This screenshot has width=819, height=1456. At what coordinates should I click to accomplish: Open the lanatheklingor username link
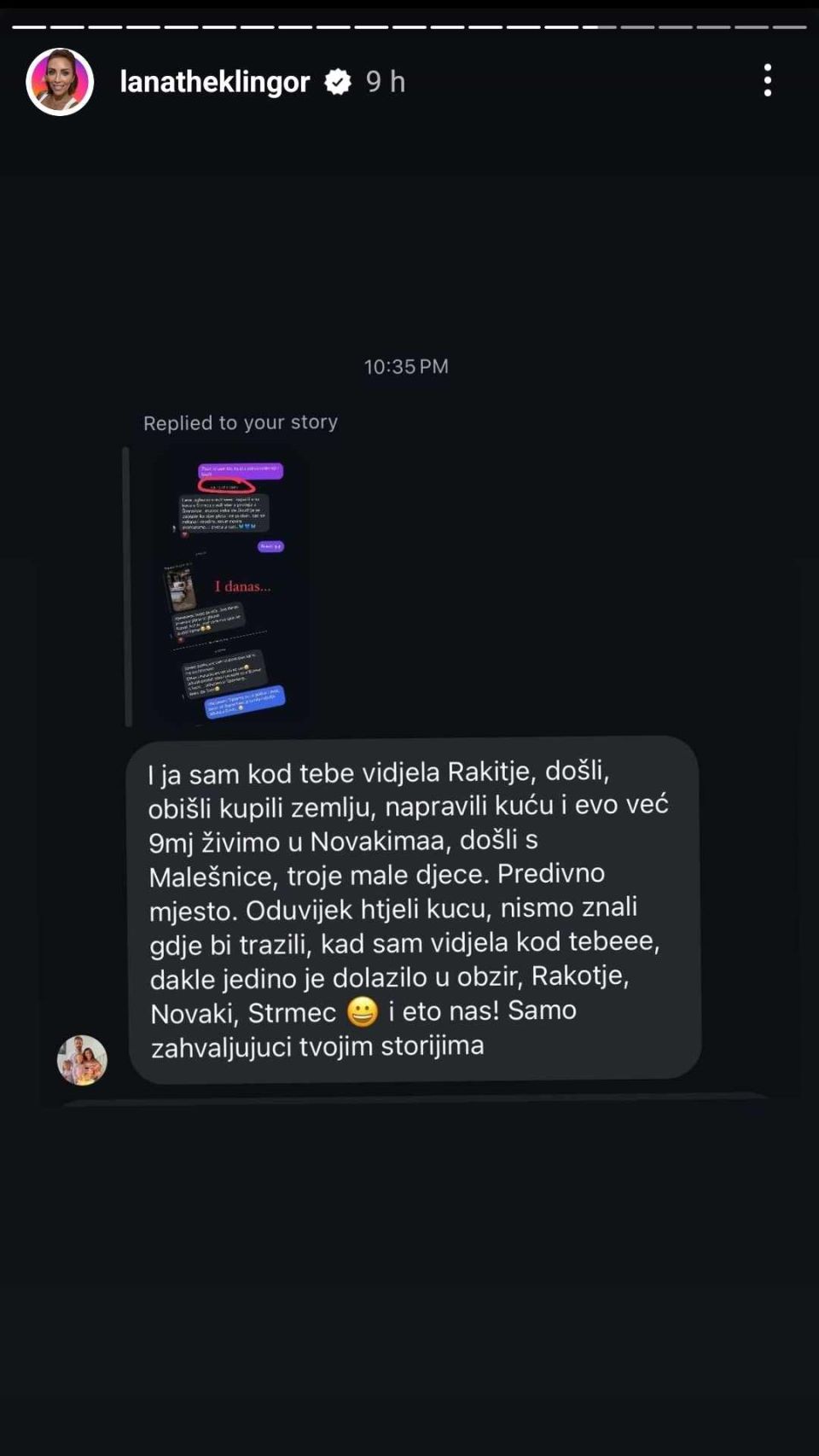214,82
